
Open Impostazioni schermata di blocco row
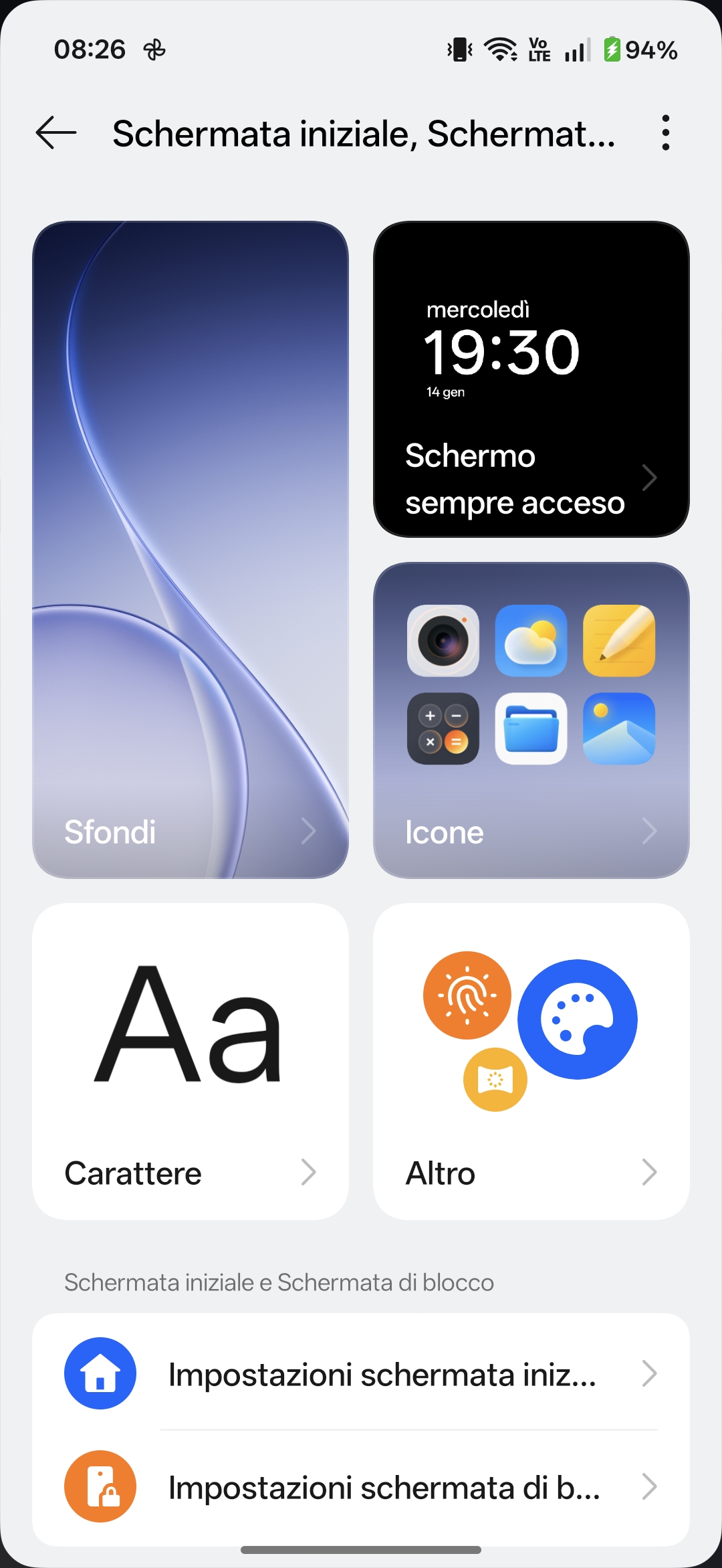click(361, 1487)
